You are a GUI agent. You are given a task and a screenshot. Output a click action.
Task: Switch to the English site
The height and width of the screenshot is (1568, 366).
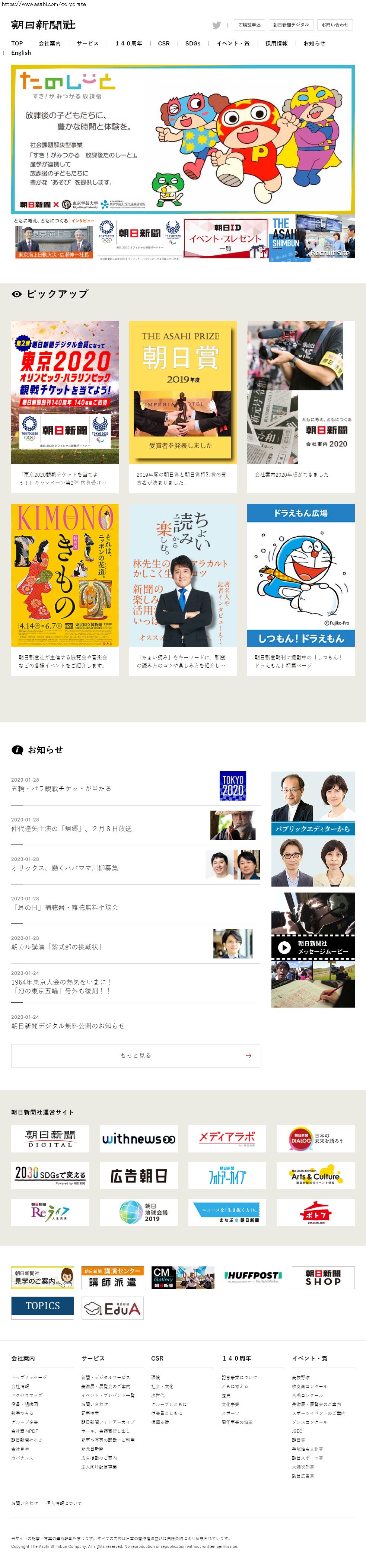coord(21,53)
